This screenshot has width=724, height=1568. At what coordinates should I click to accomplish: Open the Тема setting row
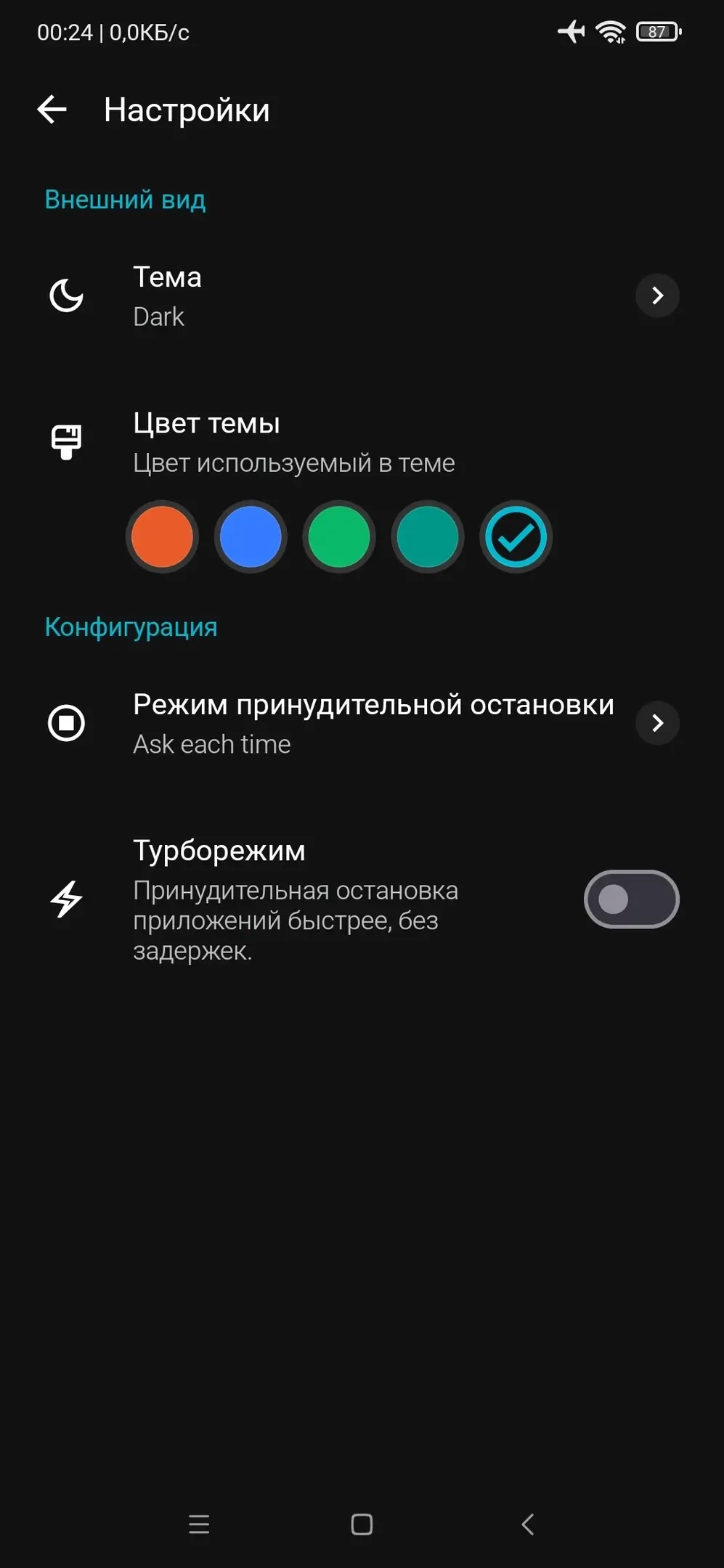click(x=363, y=296)
